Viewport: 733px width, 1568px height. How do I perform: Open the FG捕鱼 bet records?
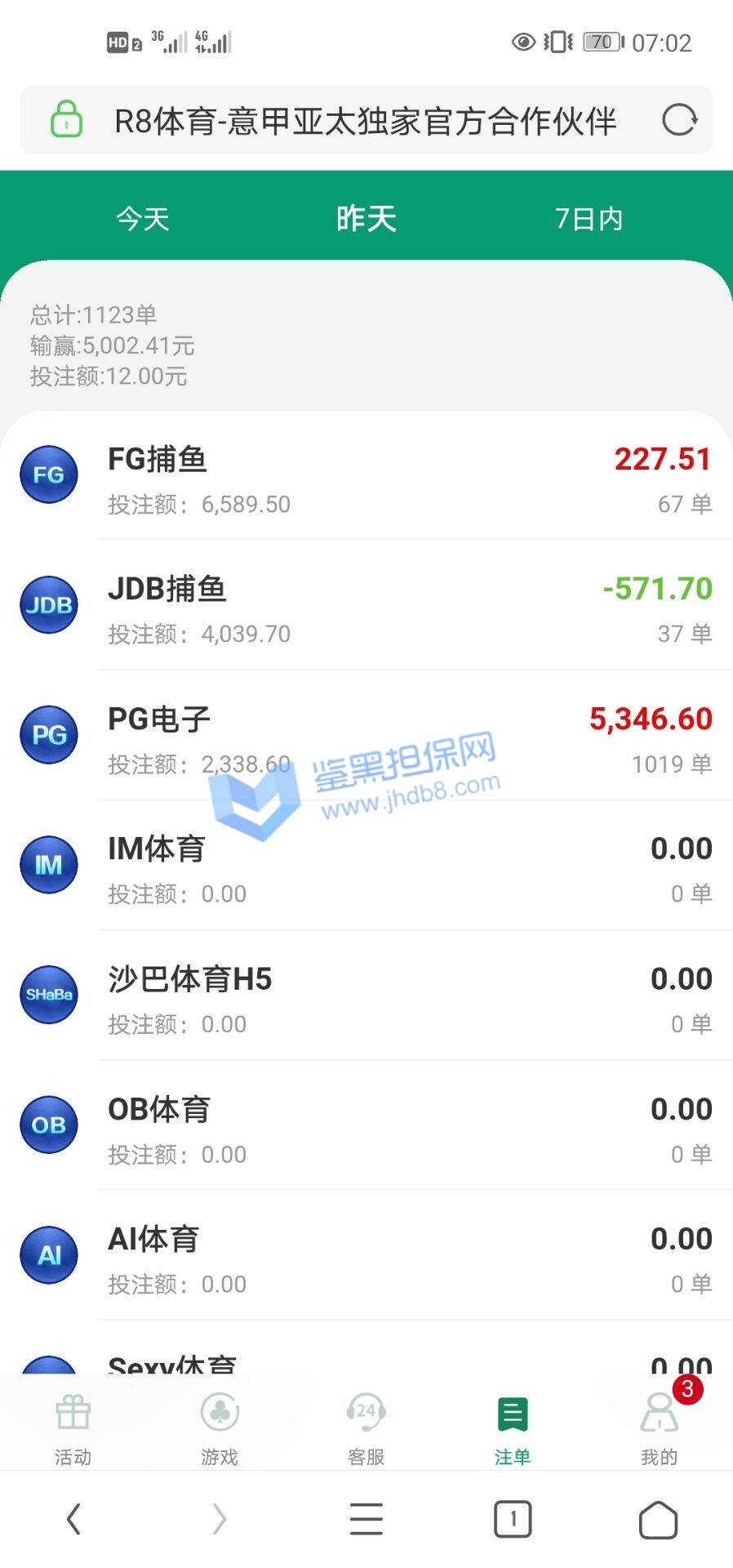coord(366,479)
